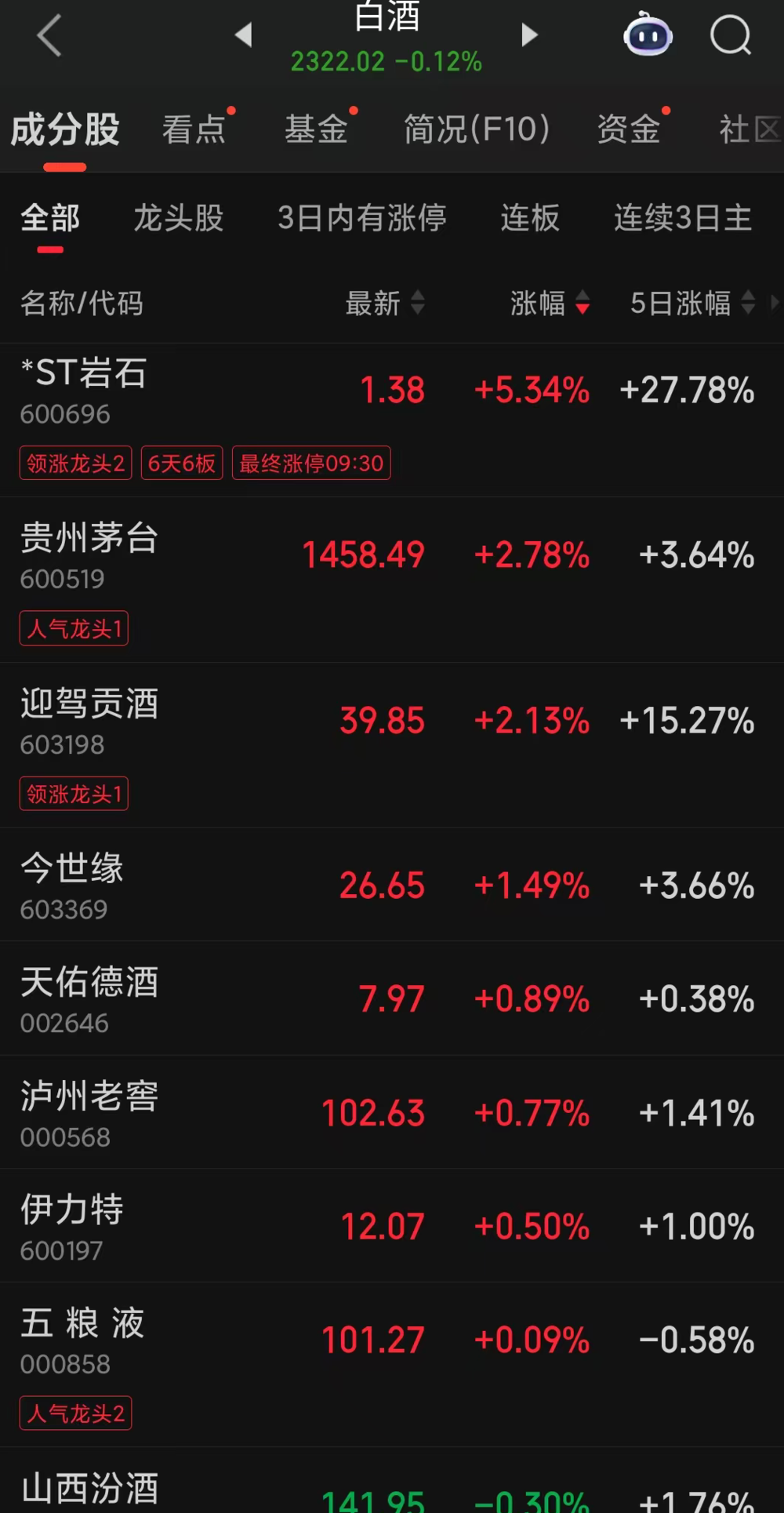Select the 龙头股 filter
The image size is (784, 1513).
pyautogui.click(x=179, y=218)
